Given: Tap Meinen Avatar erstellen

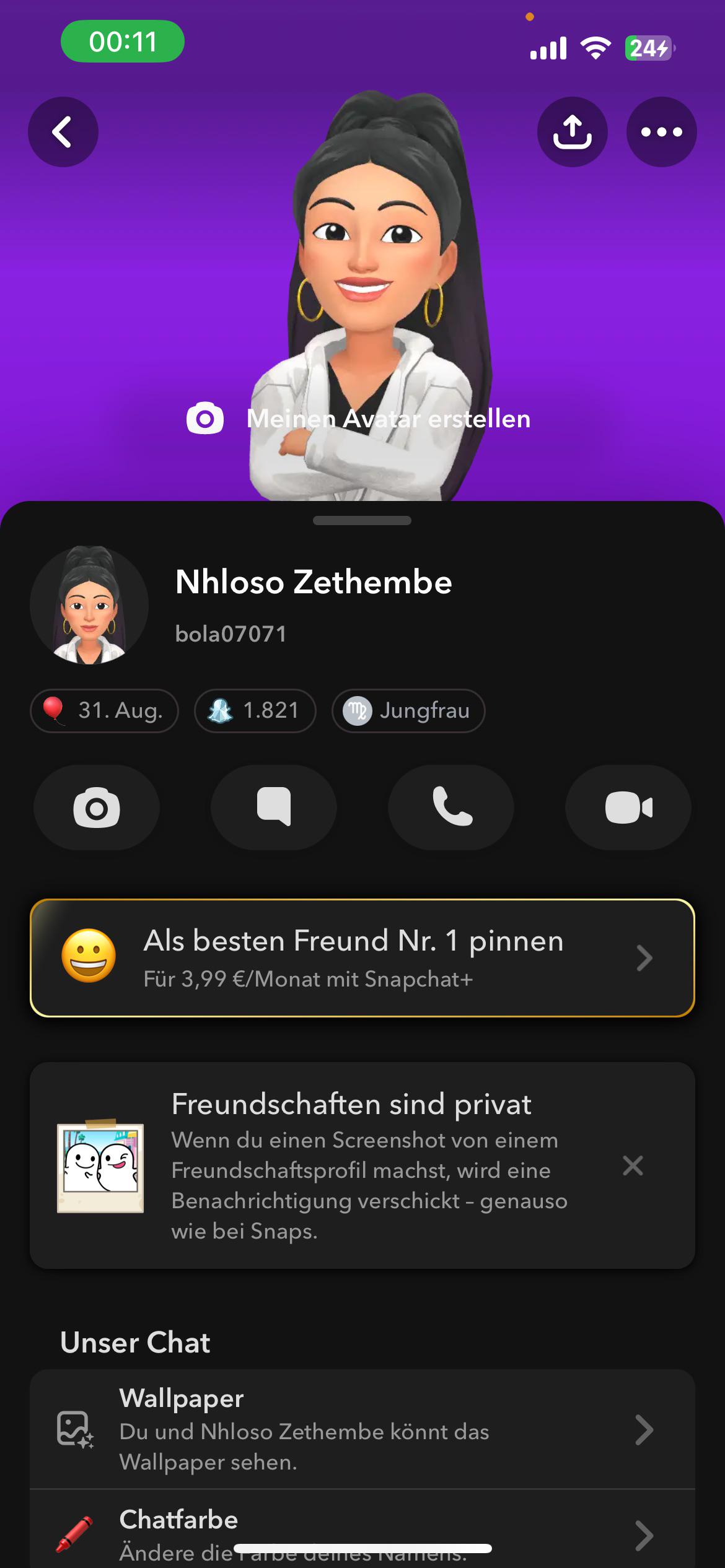Looking at the screenshot, I should (387, 419).
